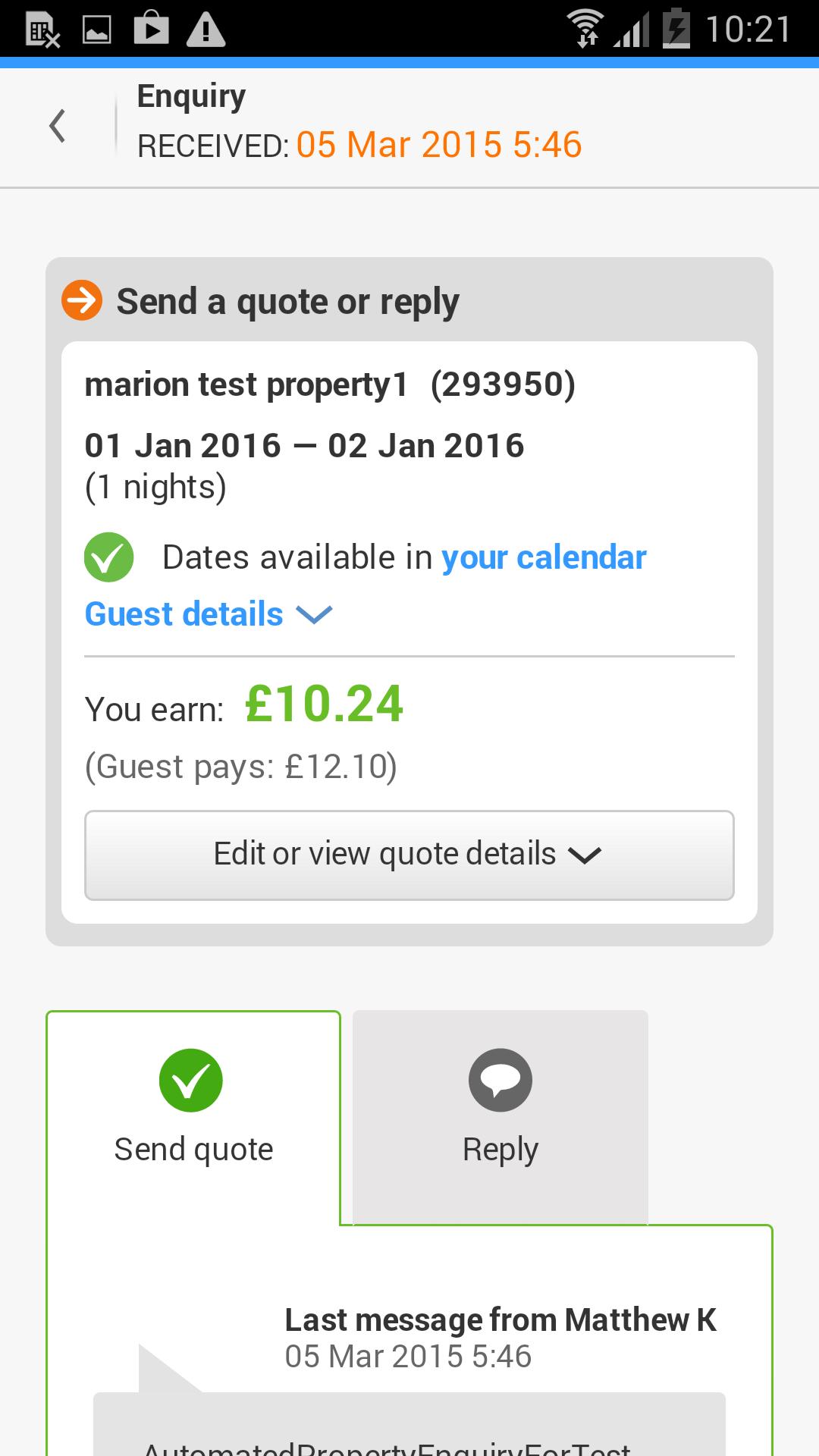Tap the SIM card error icon in status bar
Screen dimensions: 819x1456
(x=39, y=29)
